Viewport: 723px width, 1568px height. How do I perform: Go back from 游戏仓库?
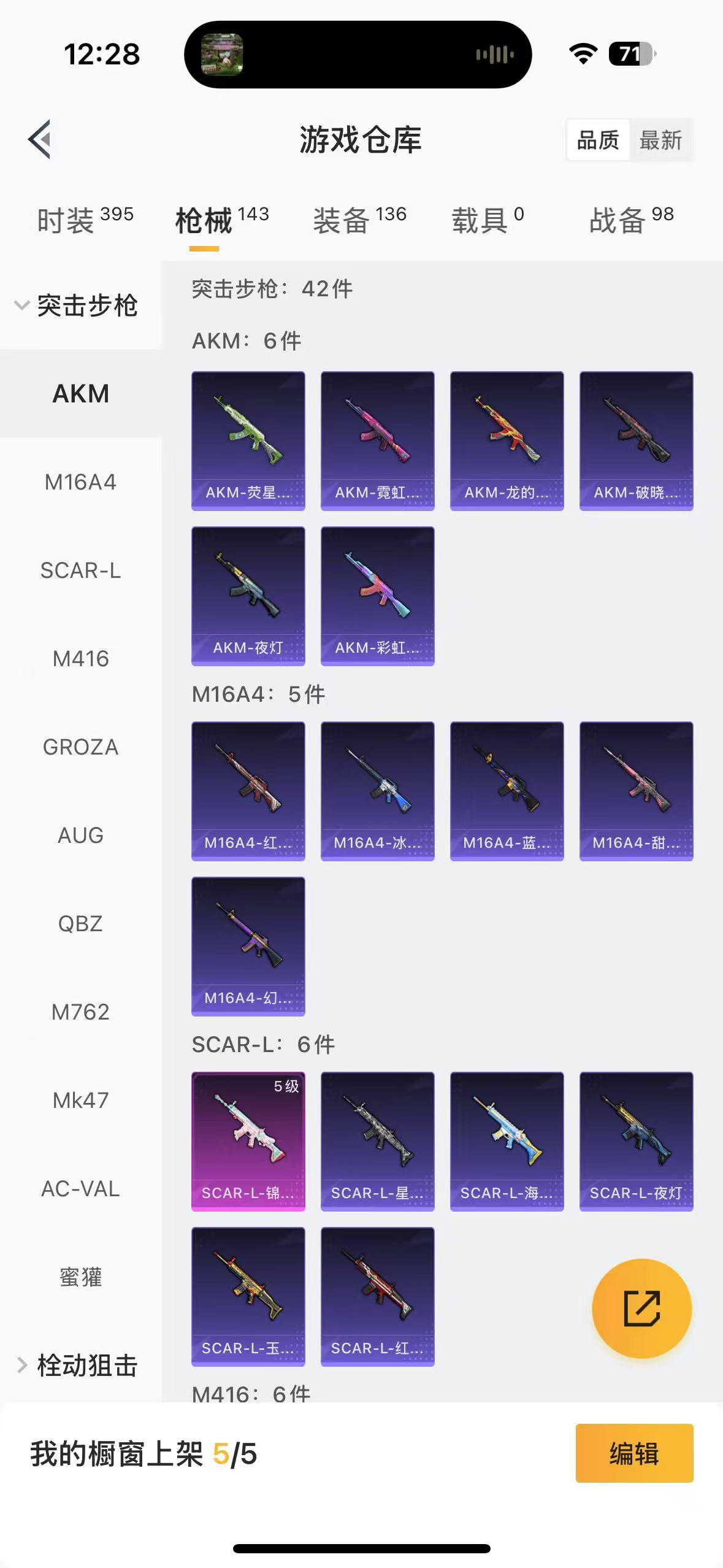[x=40, y=139]
